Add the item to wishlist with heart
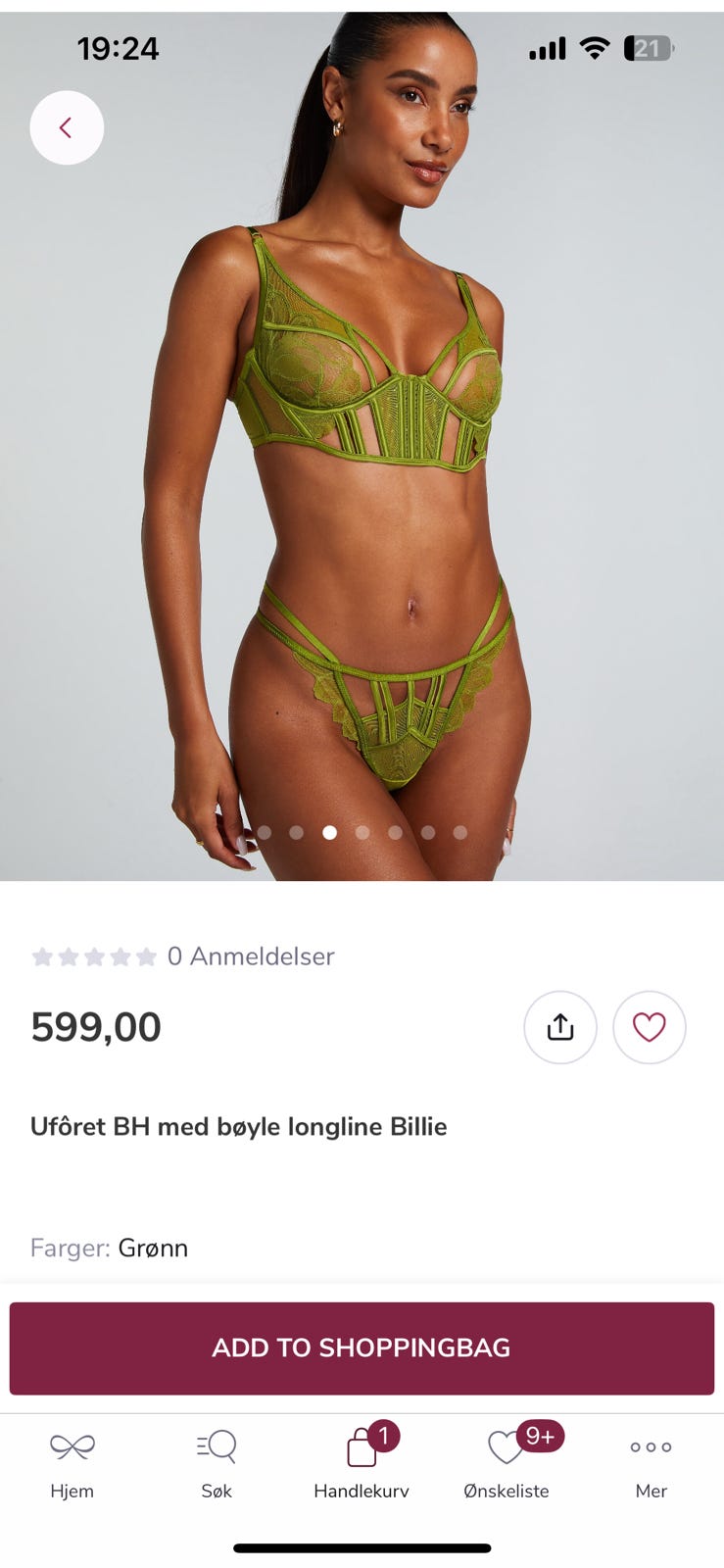Viewport: 724px width, 1568px height. (649, 1027)
